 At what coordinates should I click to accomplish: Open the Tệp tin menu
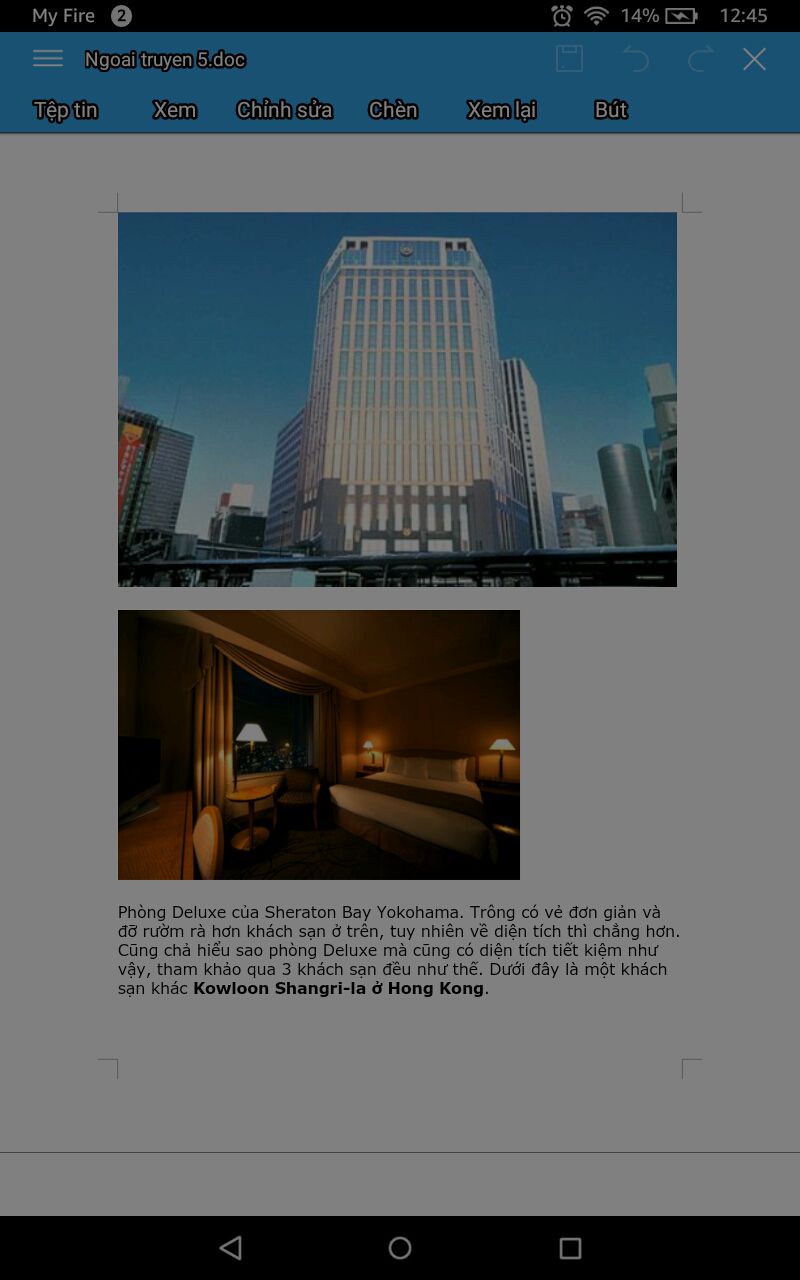click(66, 110)
